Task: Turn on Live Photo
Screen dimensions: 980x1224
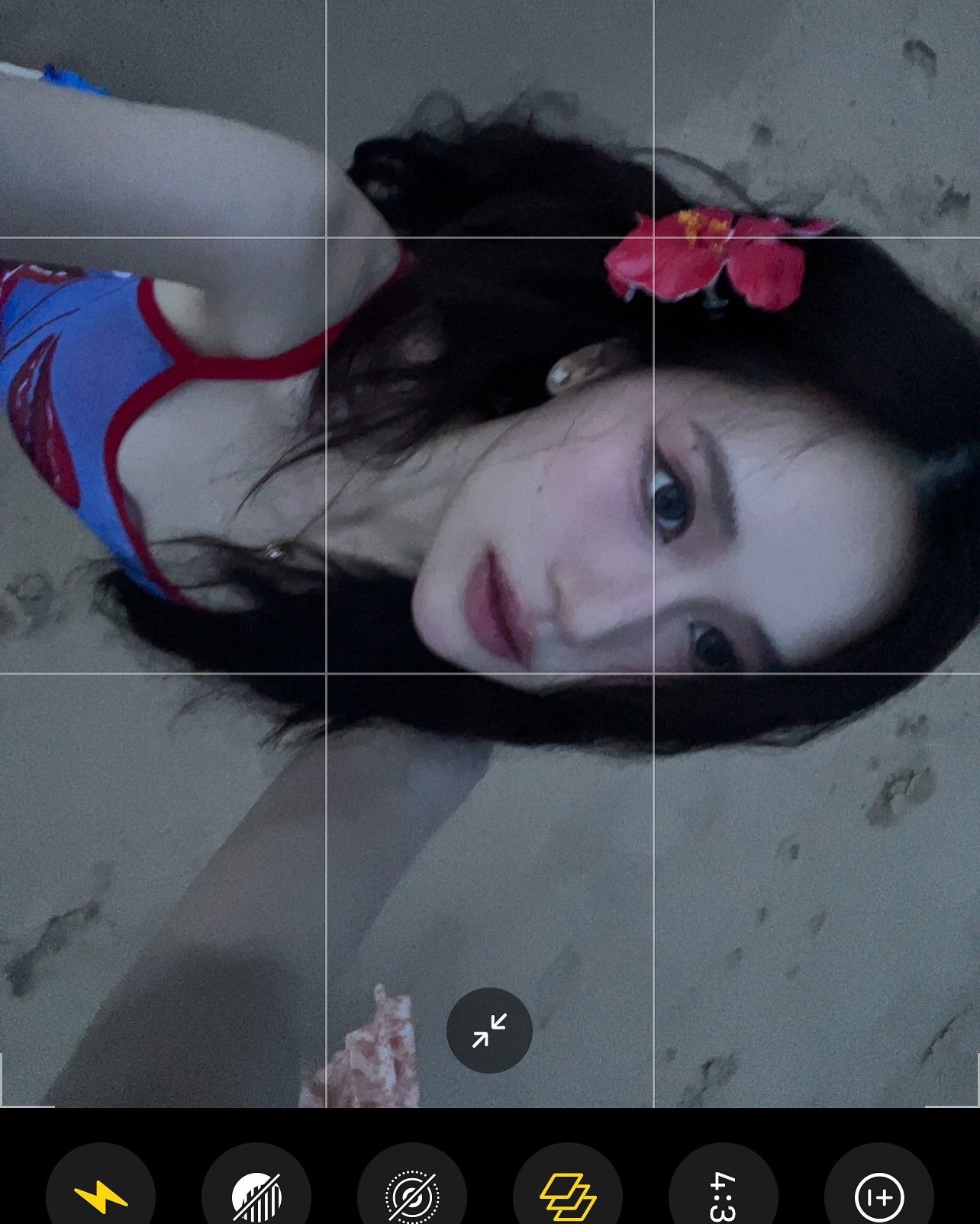Action: (x=412, y=1196)
